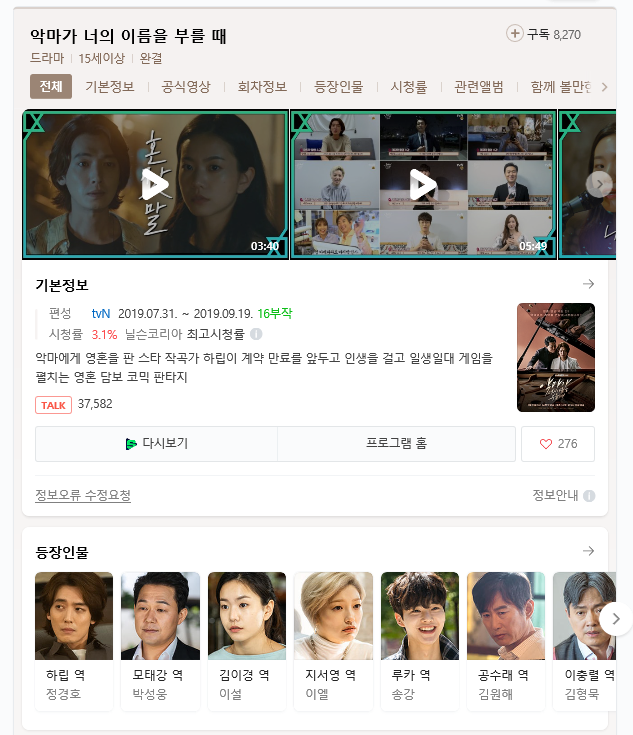Screen dimensions: 633x735
Task: Select the 등장인물 tab
Action: (x=339, y=87)
